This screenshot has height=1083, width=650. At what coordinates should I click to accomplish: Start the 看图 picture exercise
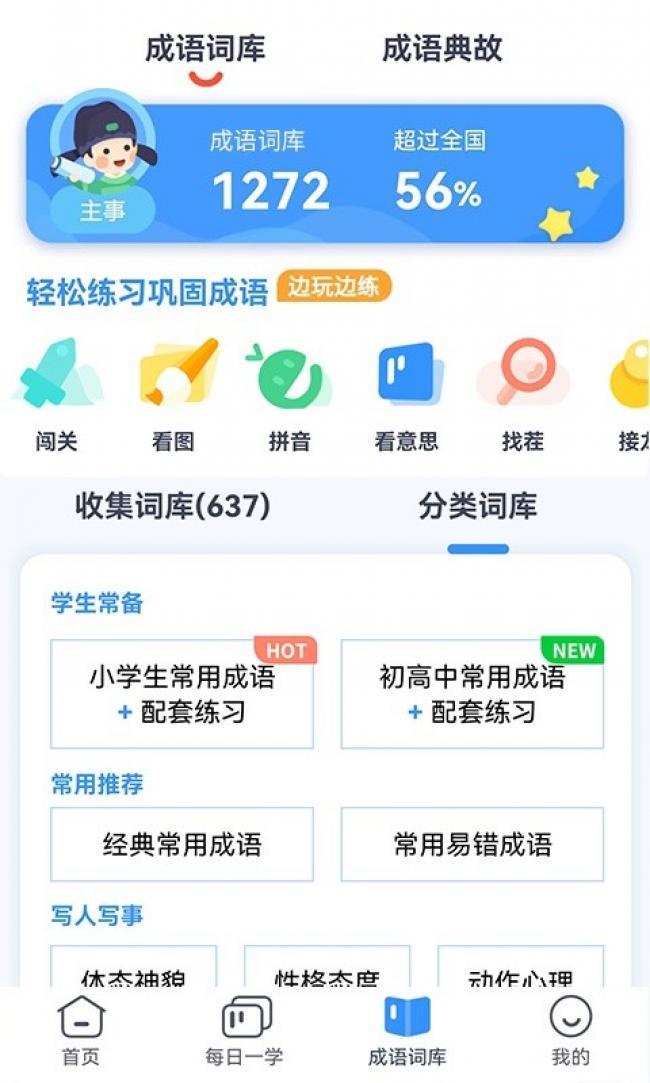pos(173,394)
